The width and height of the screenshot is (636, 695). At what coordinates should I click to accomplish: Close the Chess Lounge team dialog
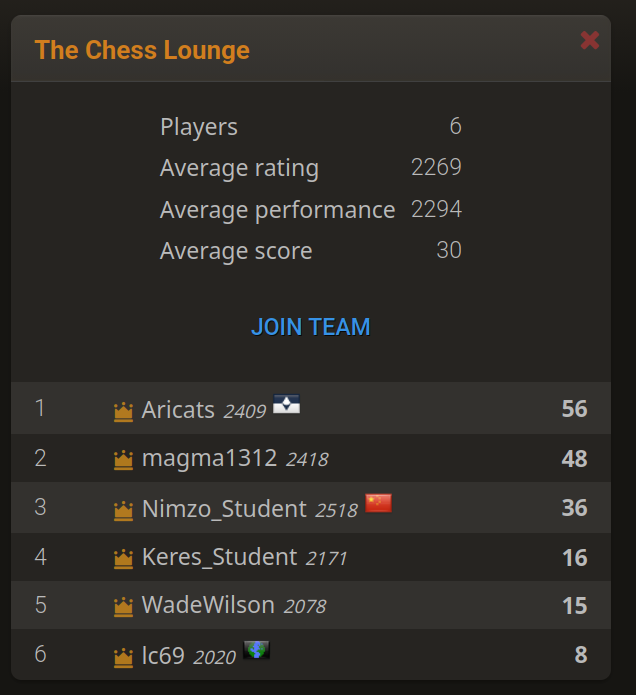point(590,41)
